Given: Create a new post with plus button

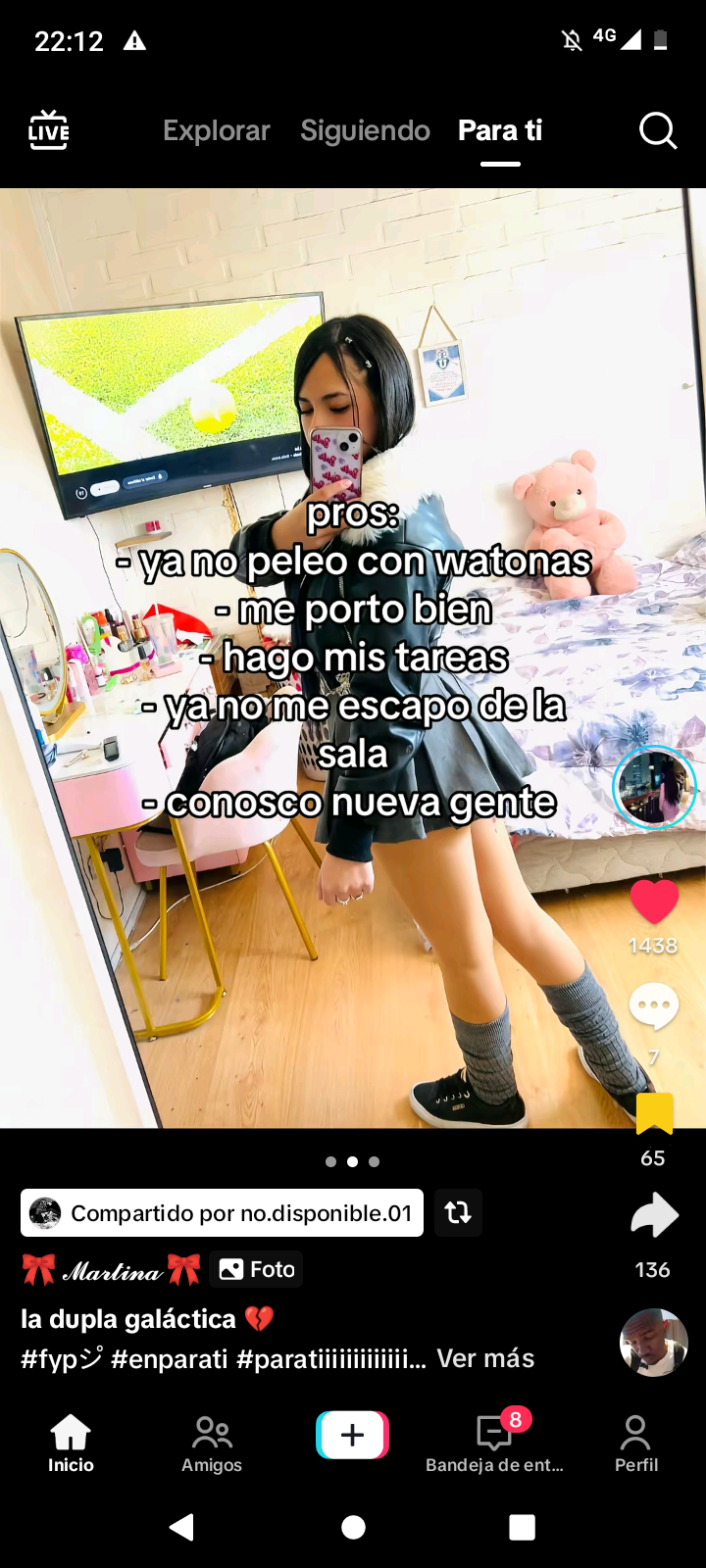Looking at the screenshot, I should pyautogui.click(x=353, y=1436).
